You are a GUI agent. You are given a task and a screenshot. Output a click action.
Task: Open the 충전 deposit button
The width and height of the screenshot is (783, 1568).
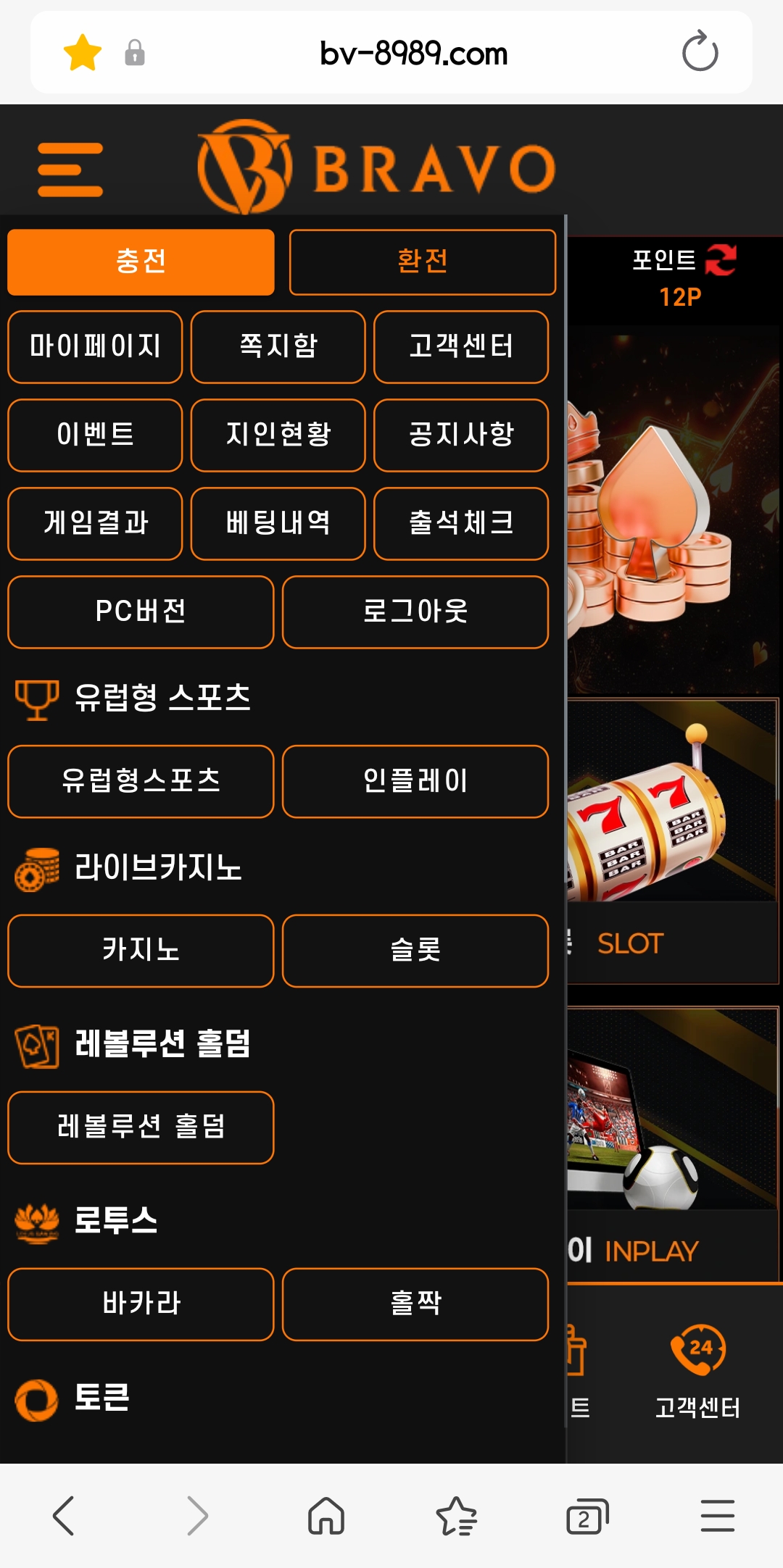[x=141, y=262]
